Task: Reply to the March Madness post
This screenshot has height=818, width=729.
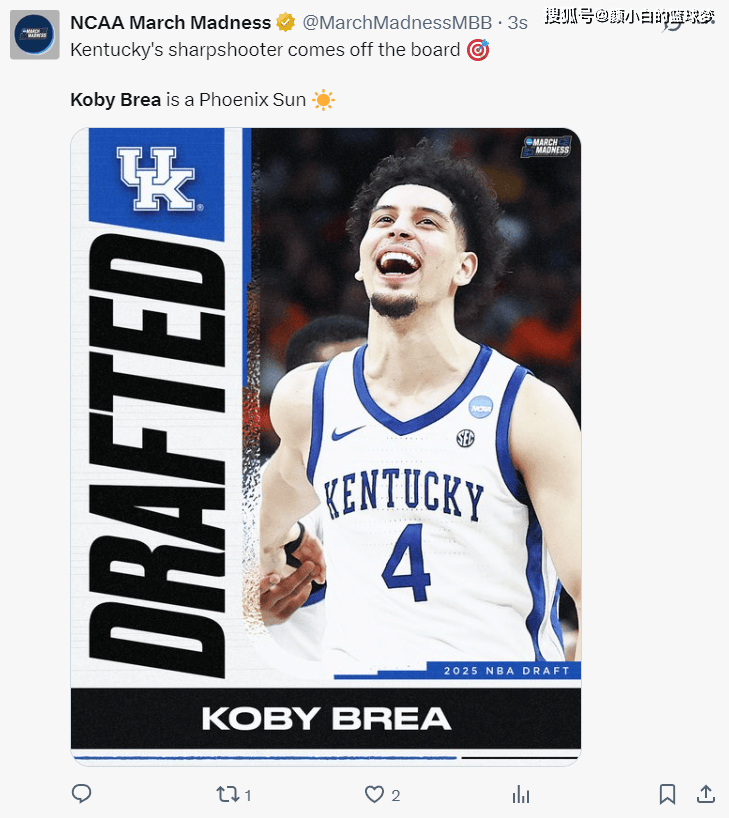Action: (x=82, y=794)
